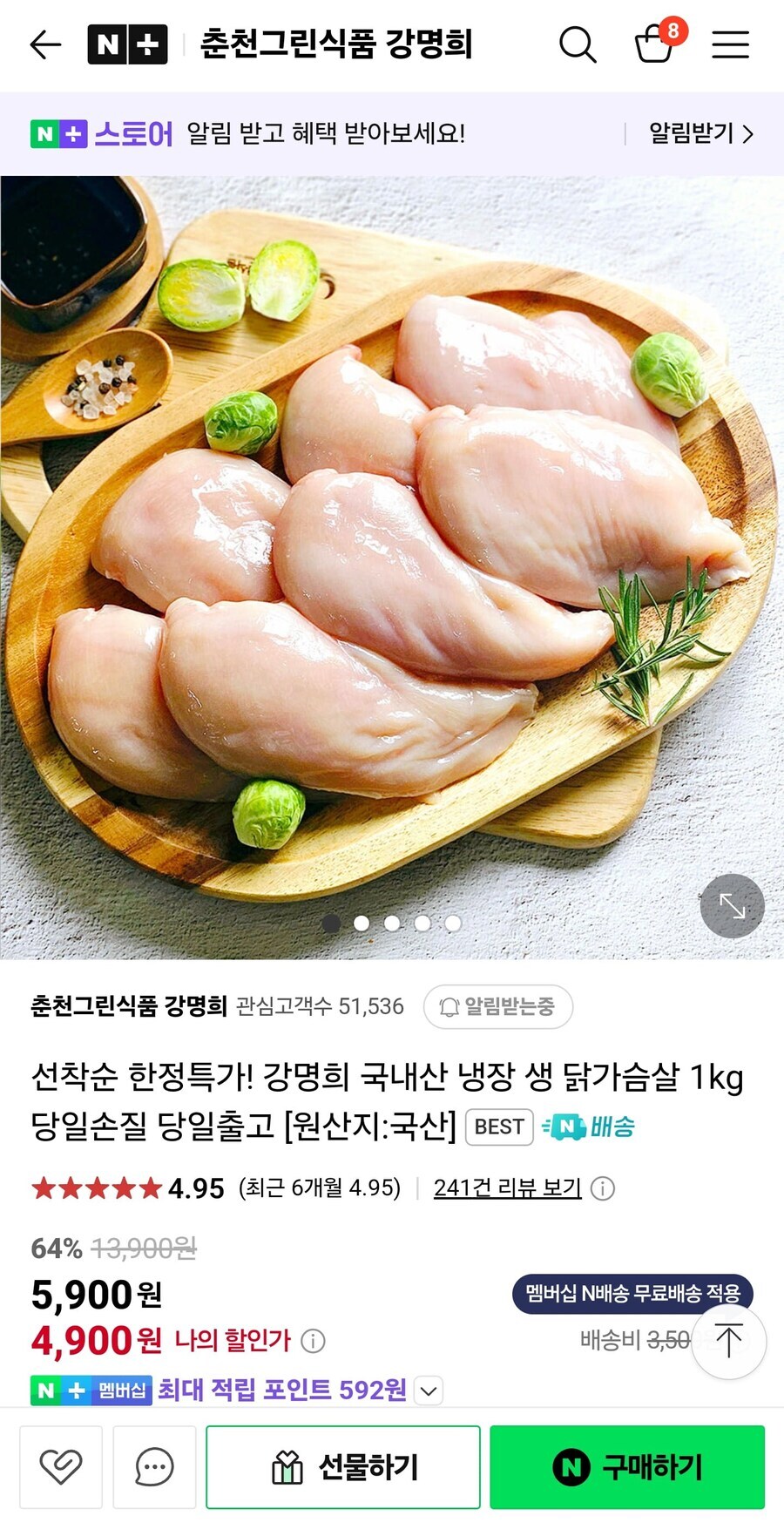Expand the product image to full screen

(732, 906)
